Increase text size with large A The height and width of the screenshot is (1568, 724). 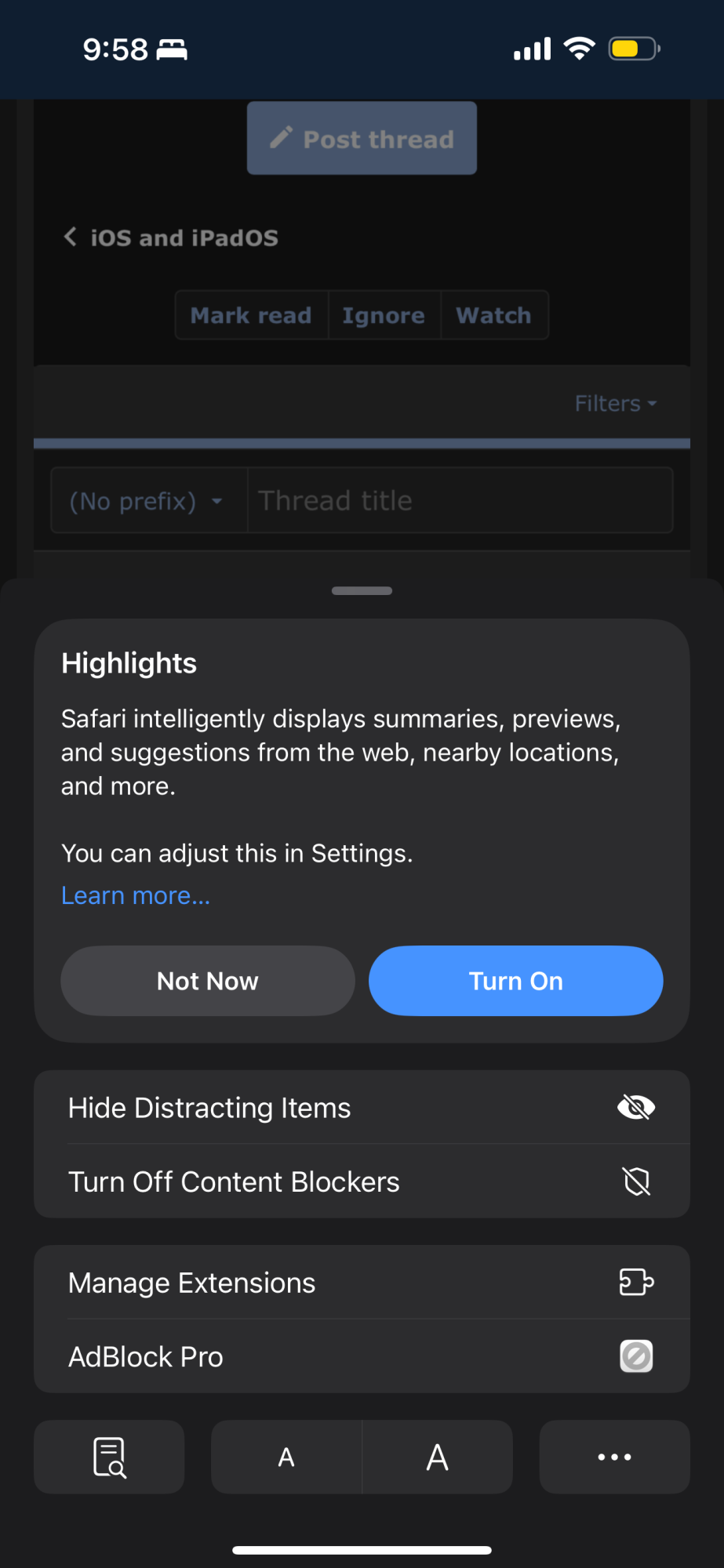coord(437,1457)
